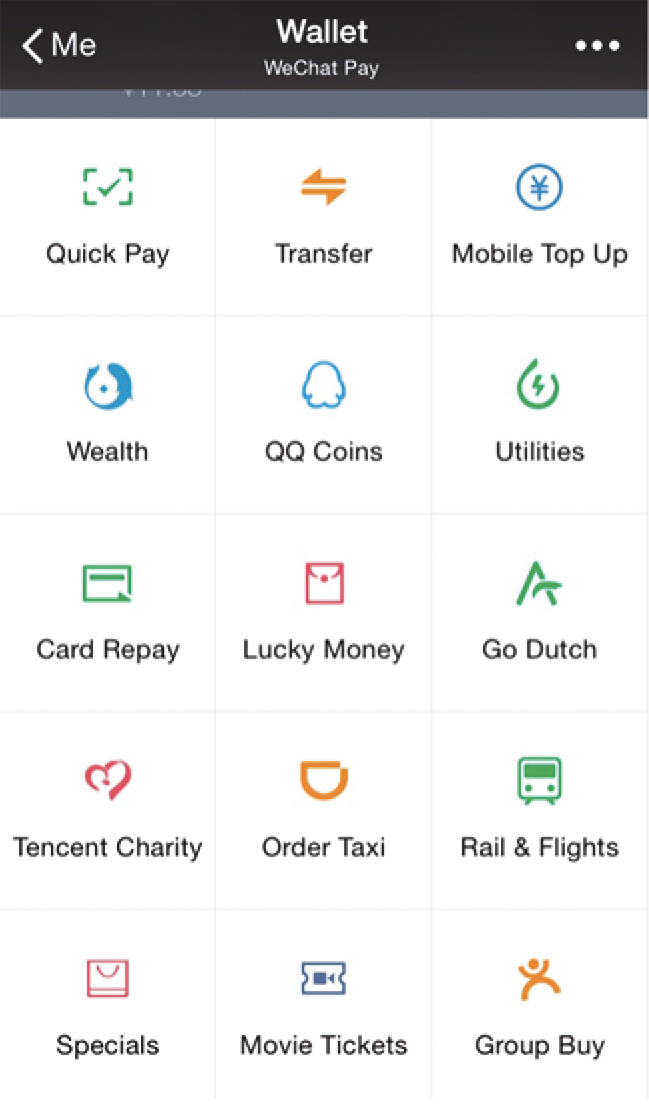
Task: Open Rail & Flights booking
Action: click(540, 811)
